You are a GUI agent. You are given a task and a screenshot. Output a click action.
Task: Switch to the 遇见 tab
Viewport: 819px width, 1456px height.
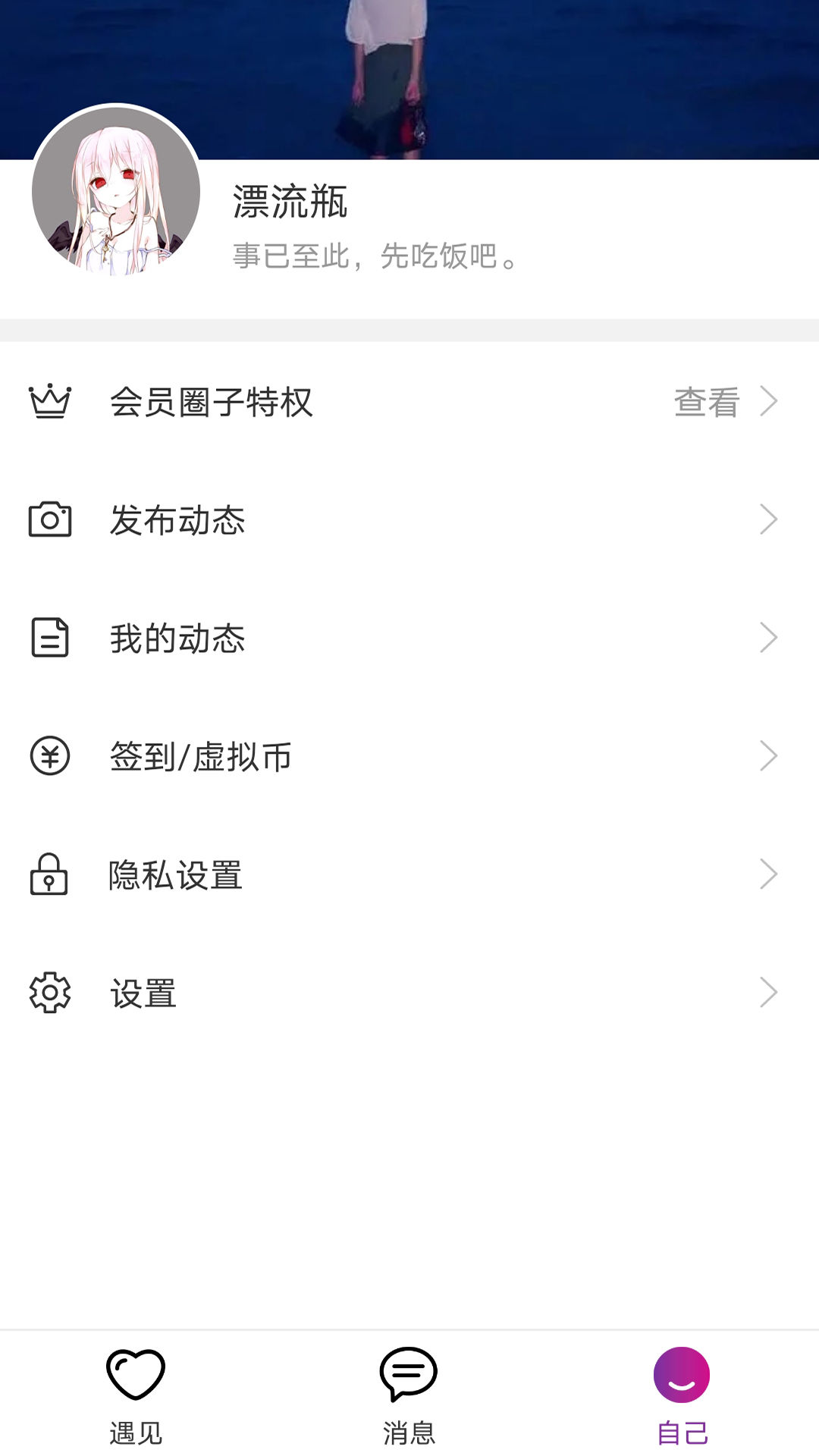click(x=136, y=1395)
